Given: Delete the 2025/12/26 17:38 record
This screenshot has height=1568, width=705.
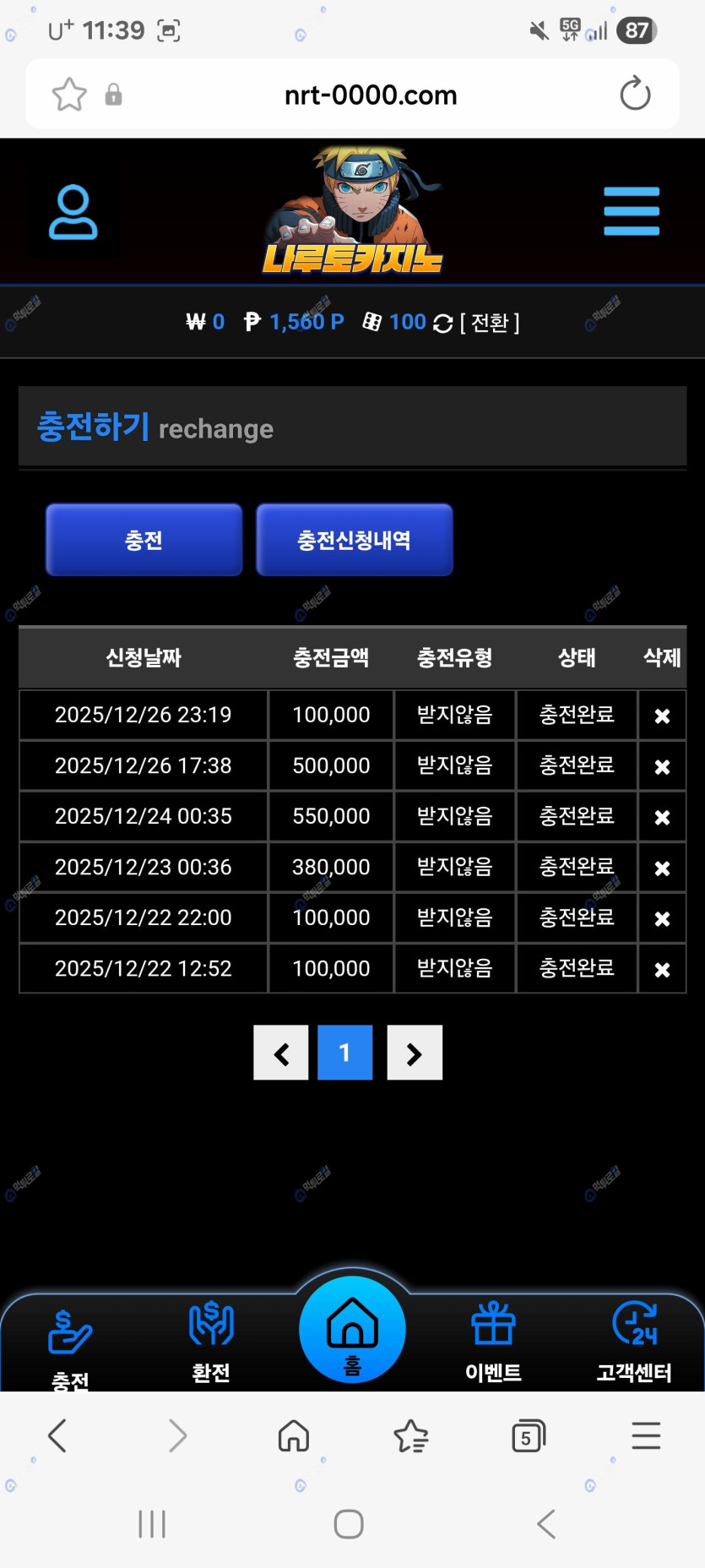Looking at the screenshot, I should tap(662, 766).
